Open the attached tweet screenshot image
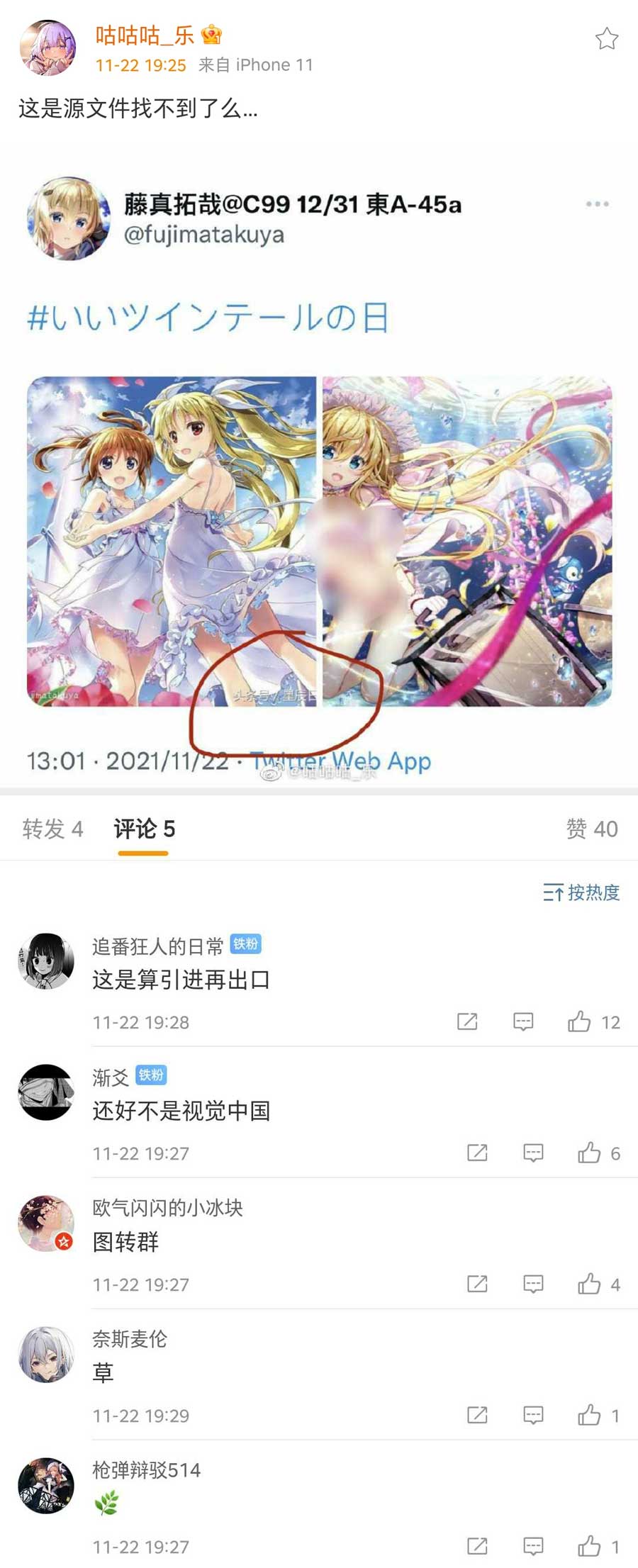The width and height of the screenshot is (638, 1568). [x=319, y=468]
